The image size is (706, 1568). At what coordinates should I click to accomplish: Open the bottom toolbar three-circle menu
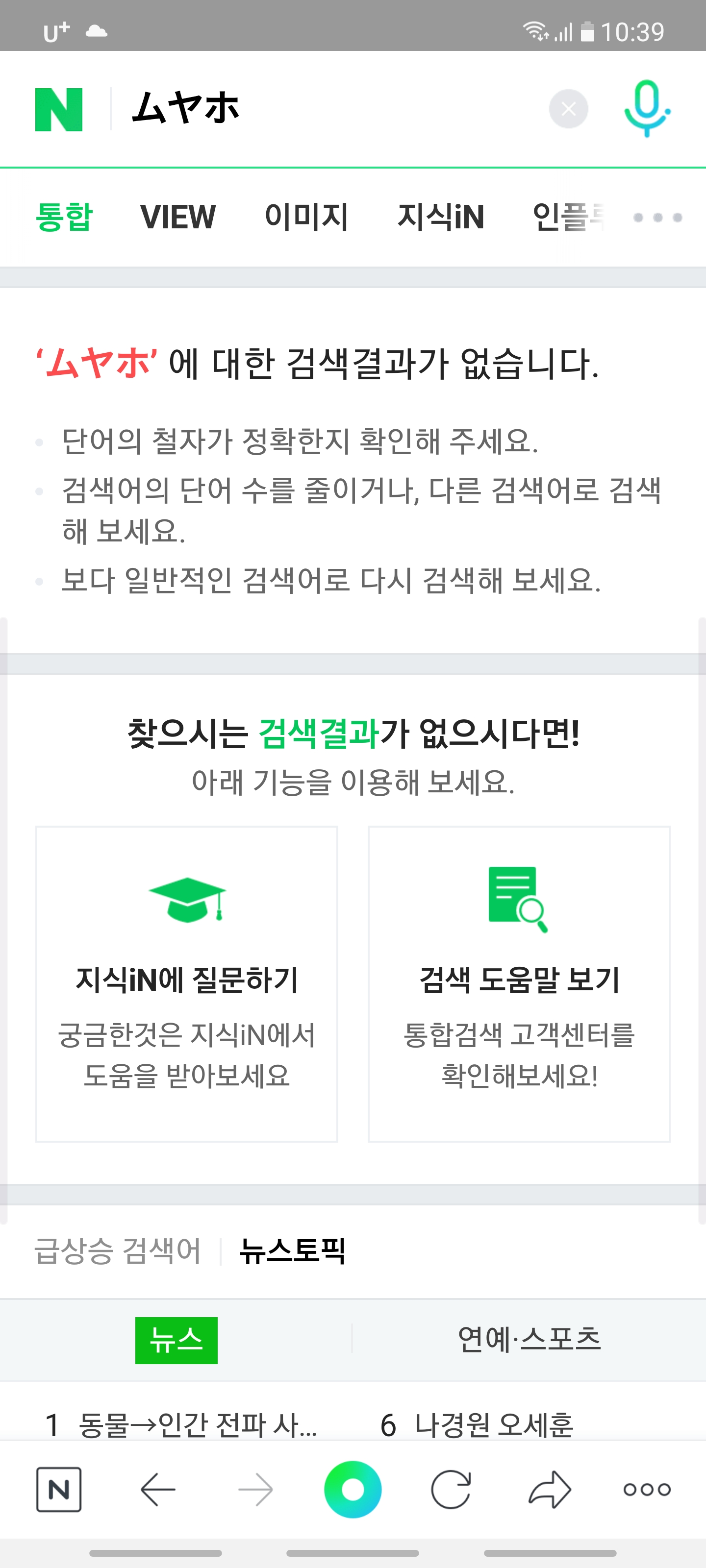coord(647,1490)
